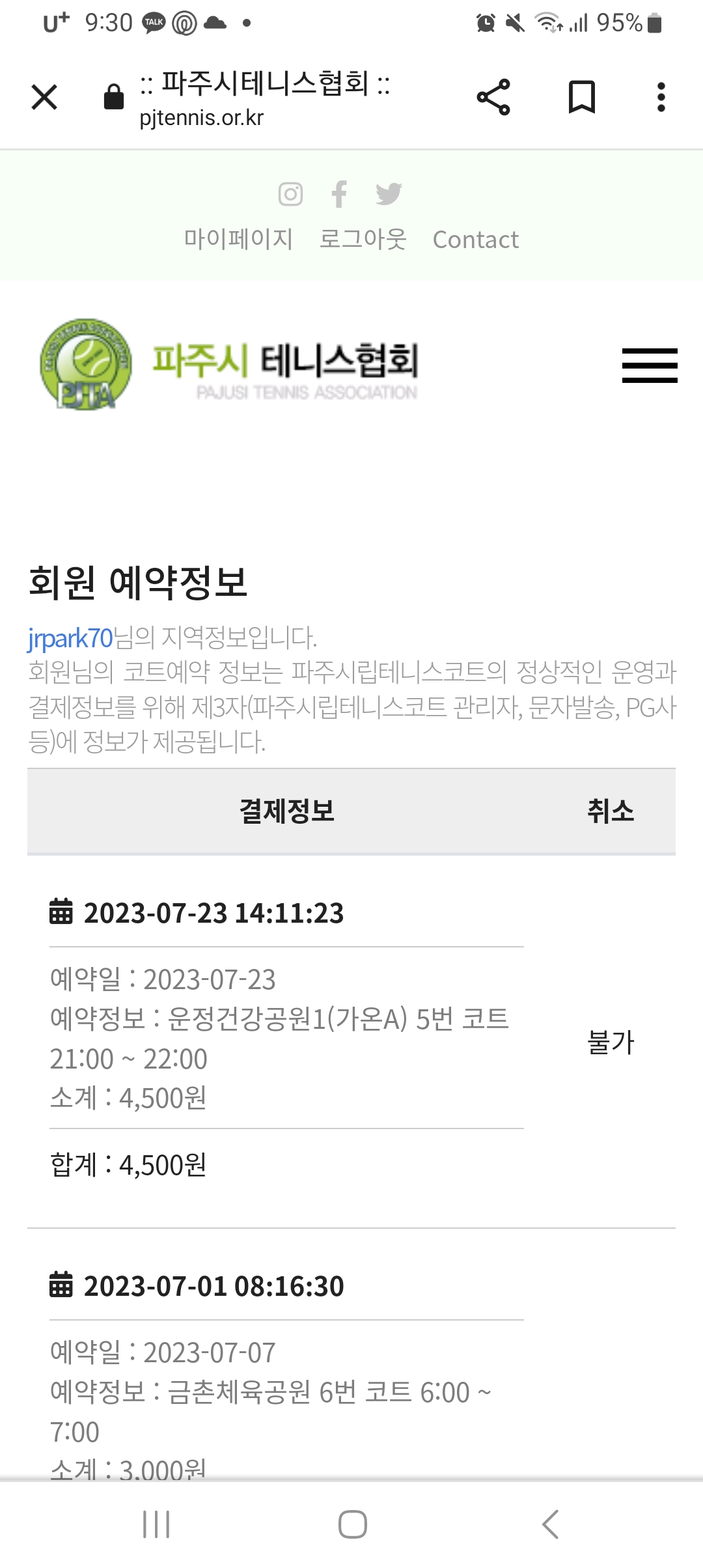
Task: Bookmark the pjtennis.or.kr page
Action: click(581, 98)
